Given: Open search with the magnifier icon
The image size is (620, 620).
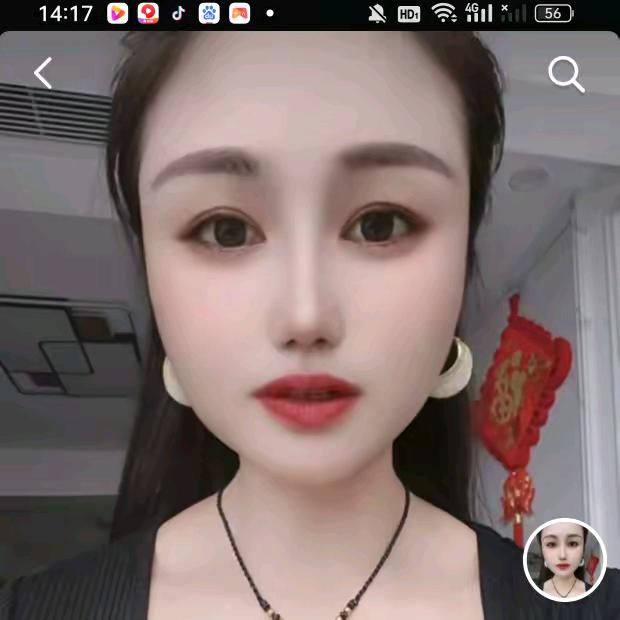Looking at the screenshot, I should pos(566,74).
